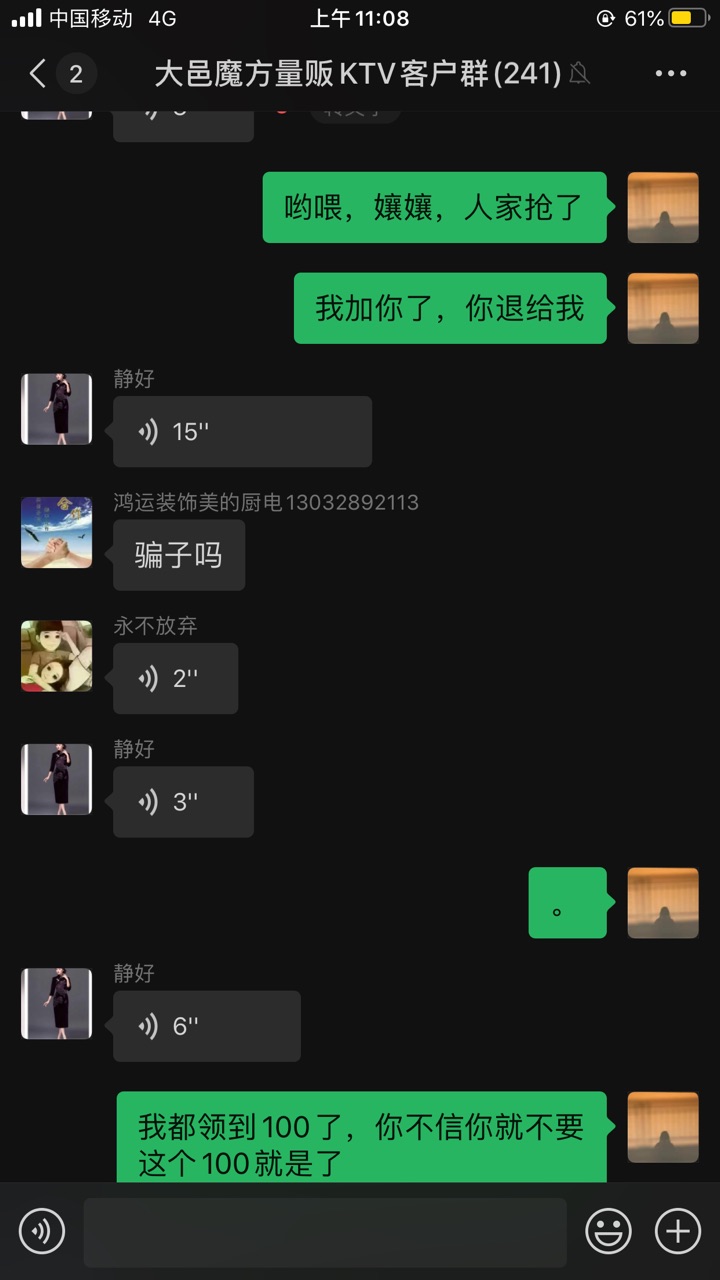Switch to voice input mode

point(42,1231)
